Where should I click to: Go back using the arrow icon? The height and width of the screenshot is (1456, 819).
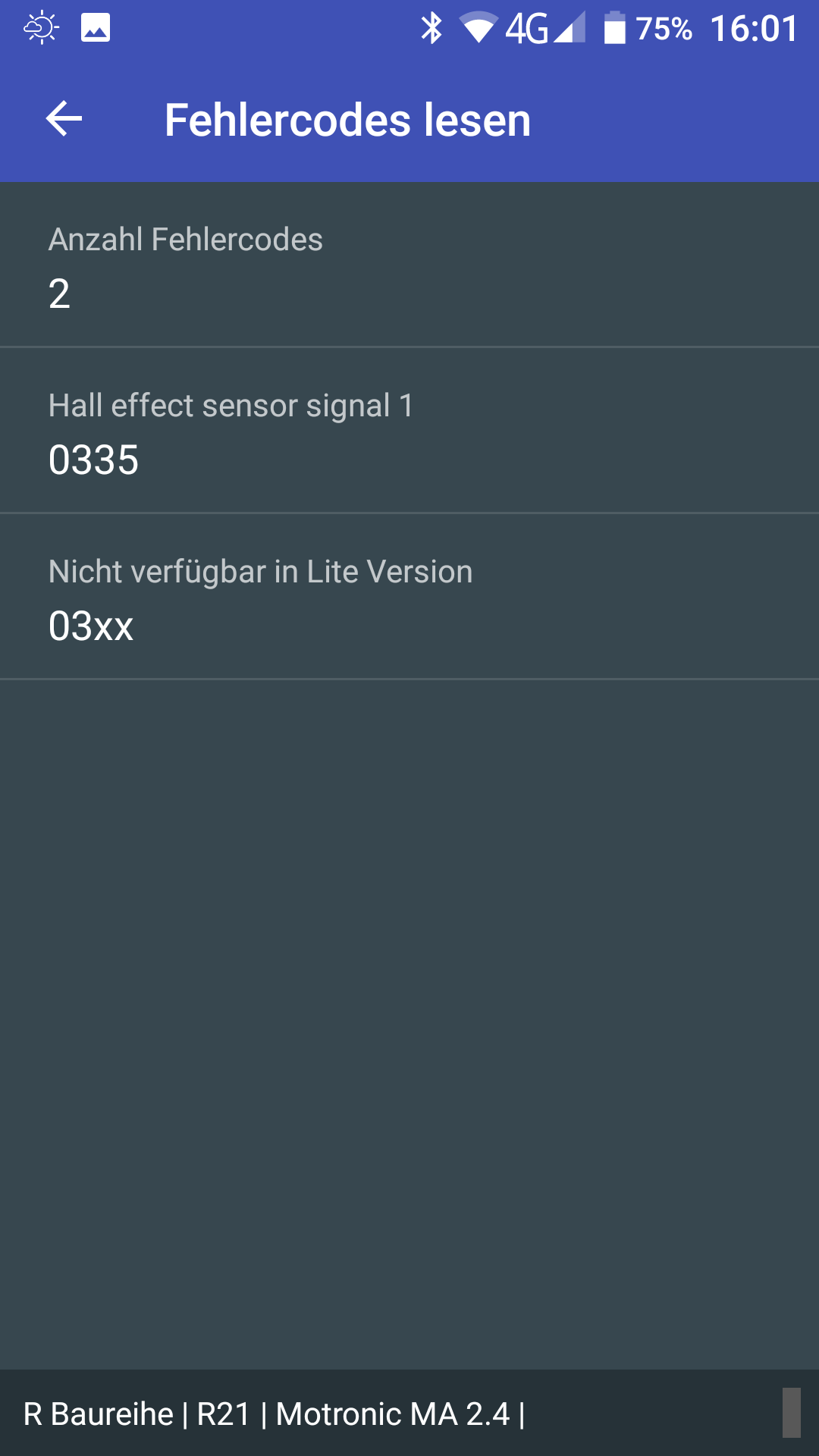coord(64,119)
